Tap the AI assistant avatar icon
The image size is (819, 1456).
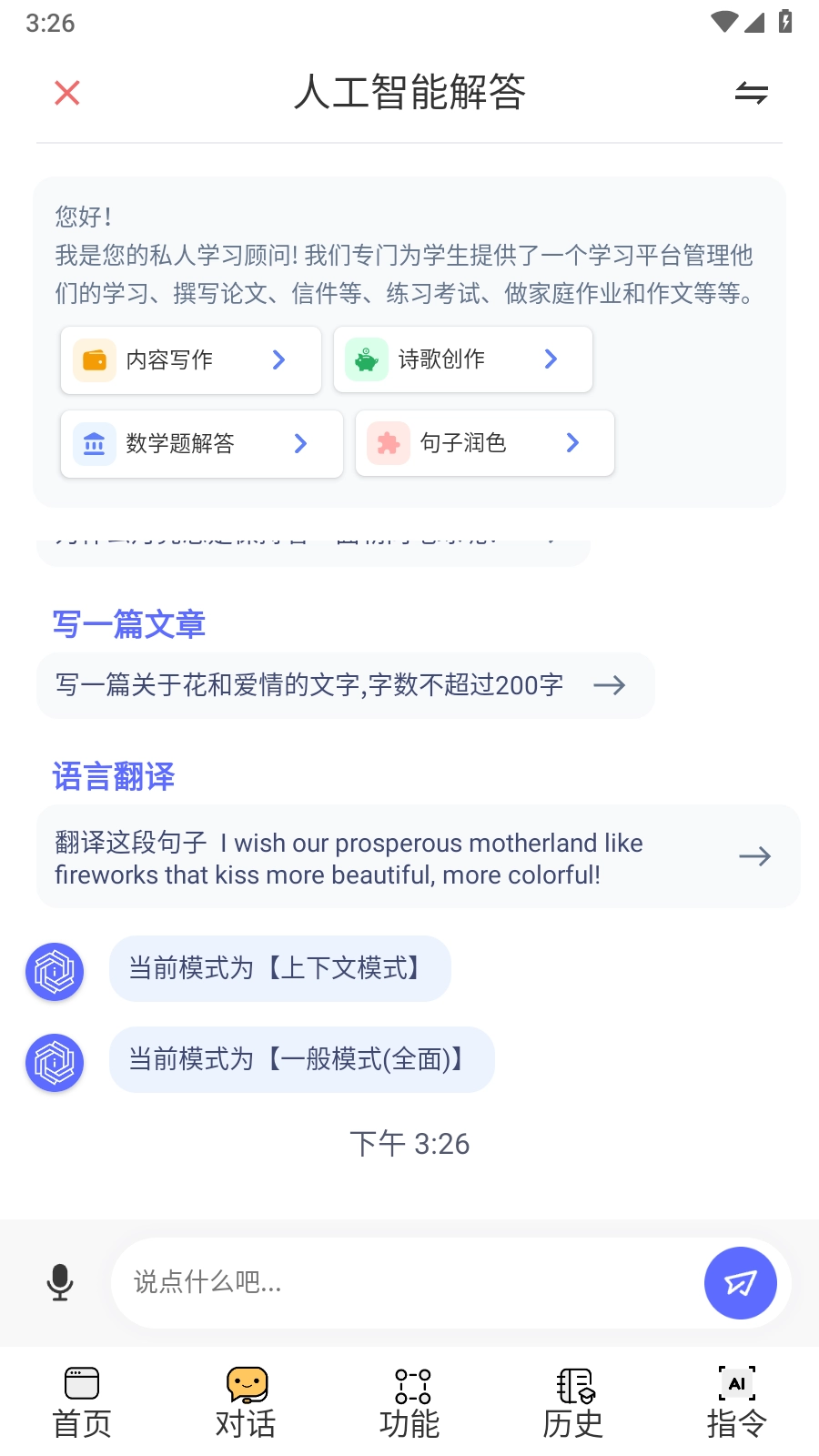tap(54, 971)
